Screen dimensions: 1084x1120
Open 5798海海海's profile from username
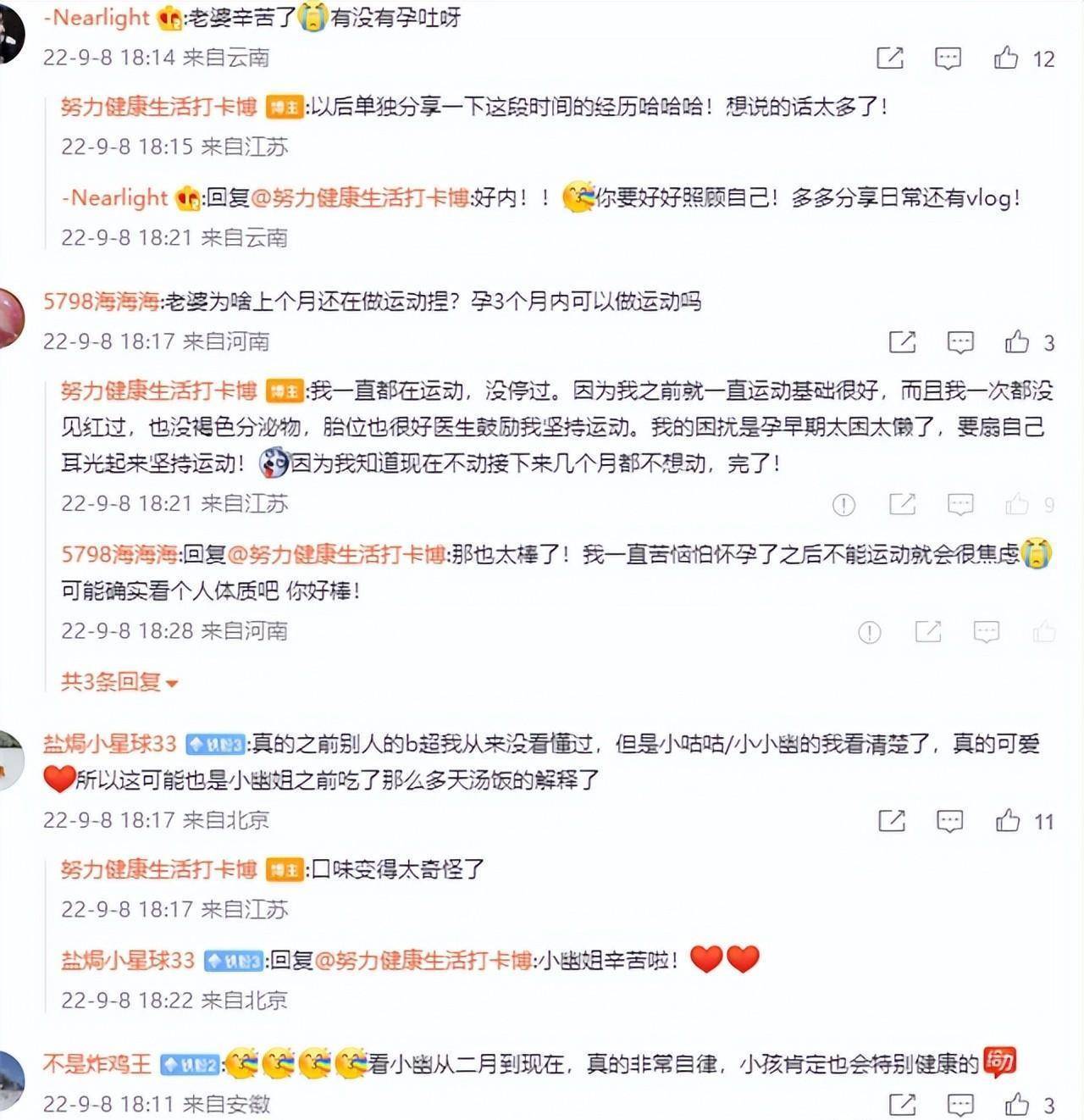coord(102,301)
